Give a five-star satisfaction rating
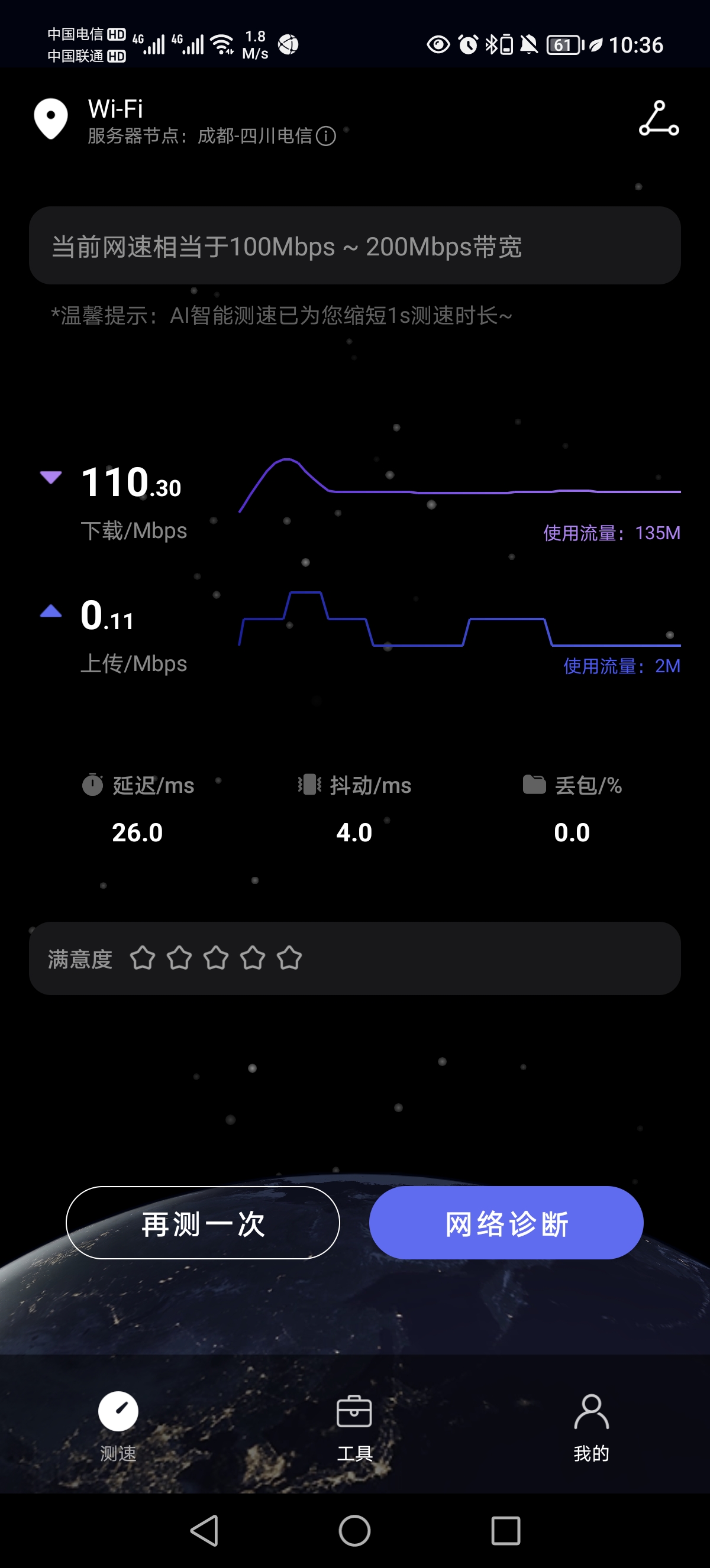 point(289,958)
